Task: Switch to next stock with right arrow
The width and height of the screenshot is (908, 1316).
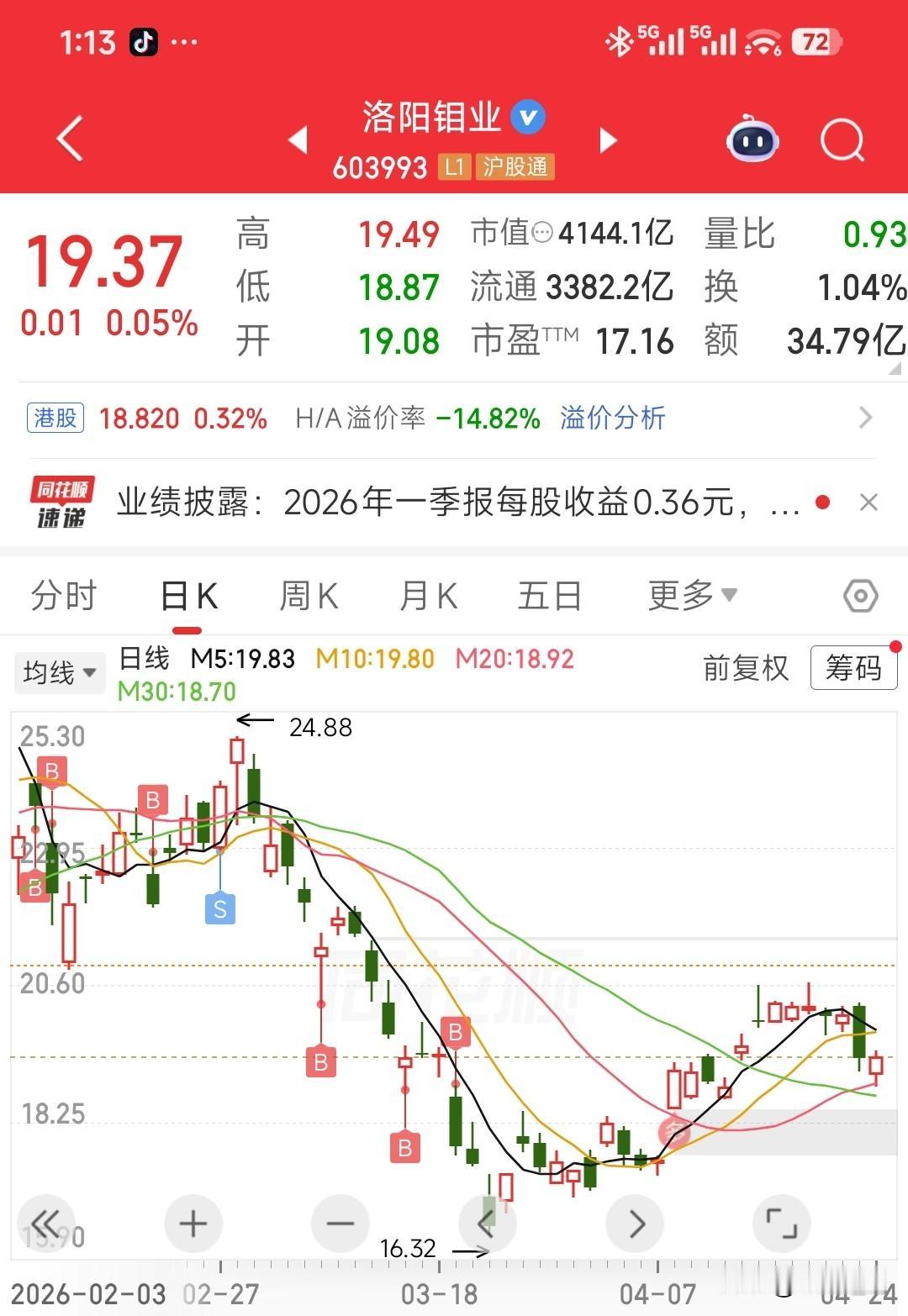Action: [607, 141]
